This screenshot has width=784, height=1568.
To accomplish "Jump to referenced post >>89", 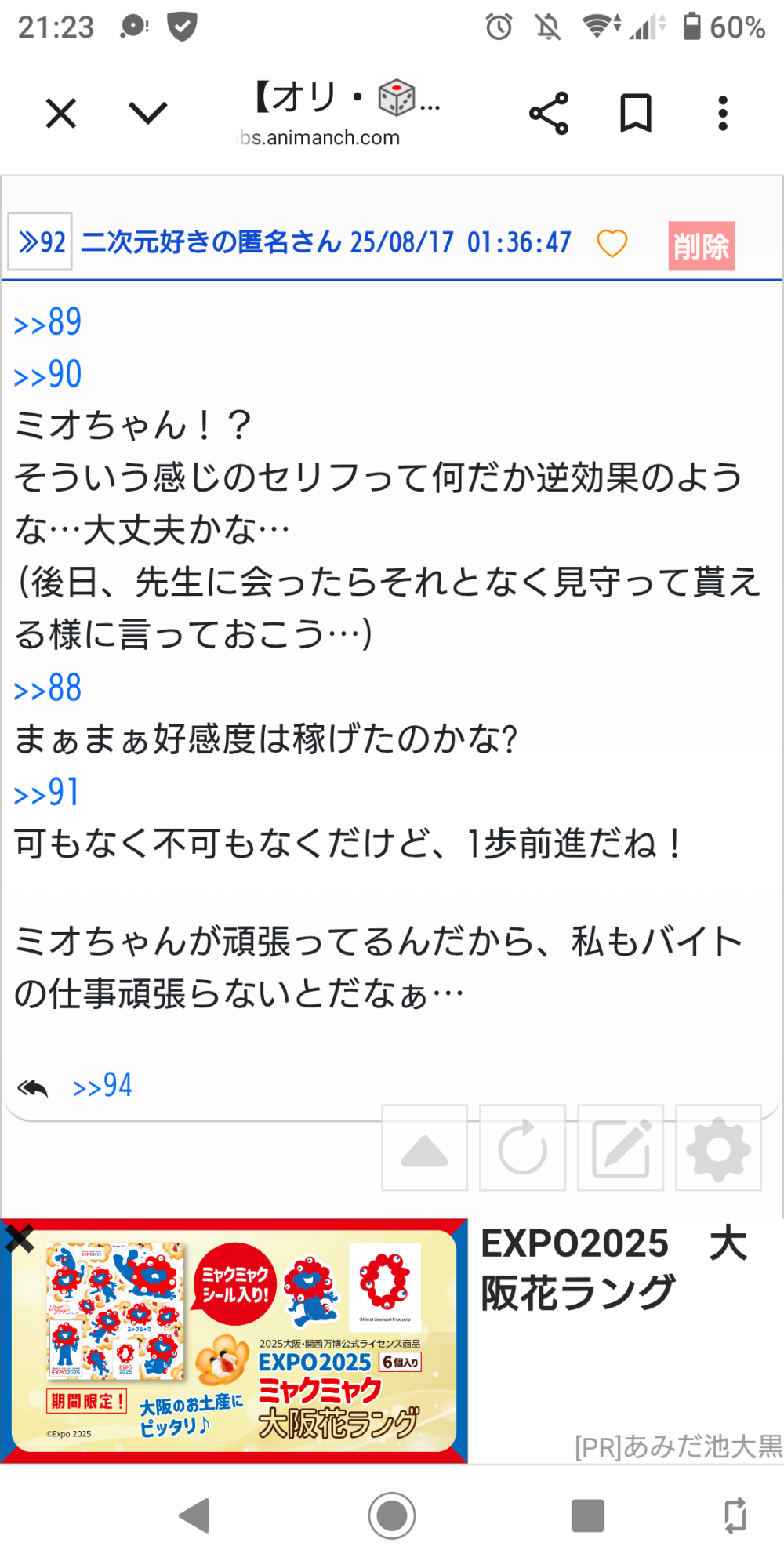I will 48,322.
